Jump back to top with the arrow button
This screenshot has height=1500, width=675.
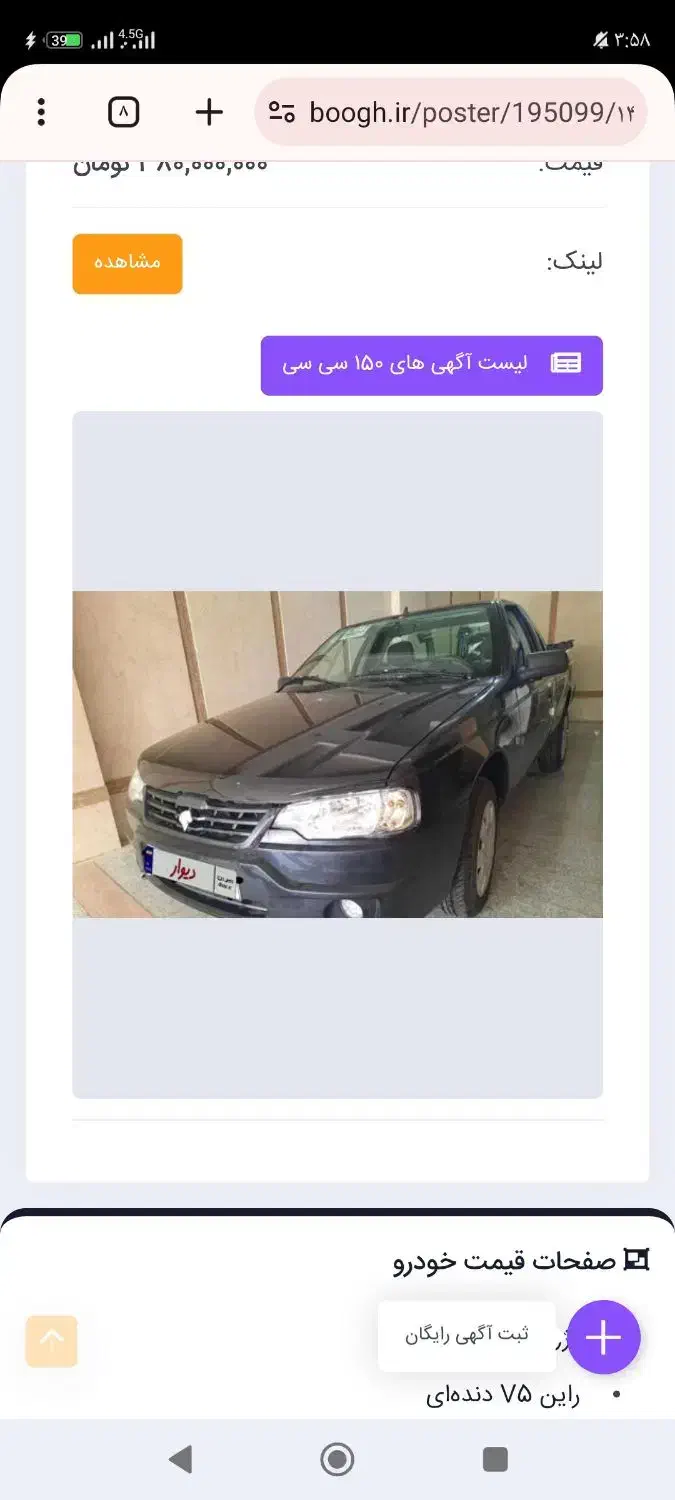[51, 1341]
